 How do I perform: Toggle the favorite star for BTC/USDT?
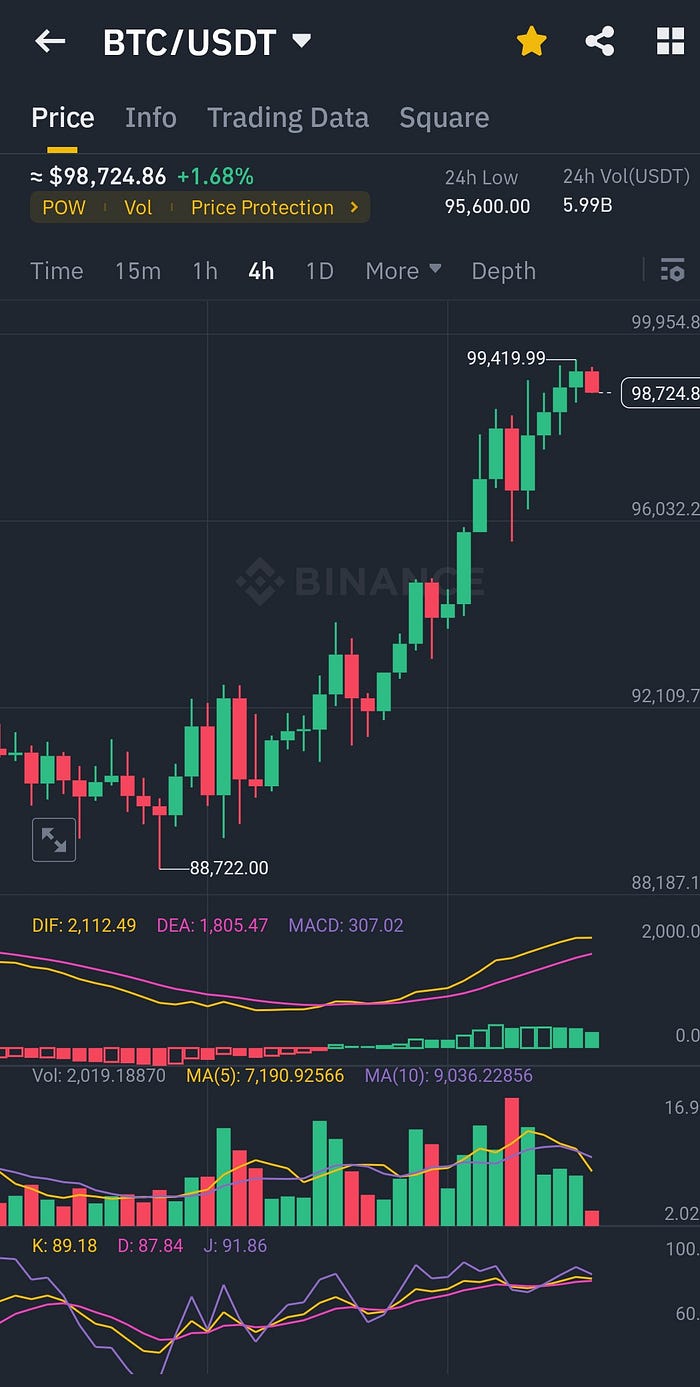531,42
